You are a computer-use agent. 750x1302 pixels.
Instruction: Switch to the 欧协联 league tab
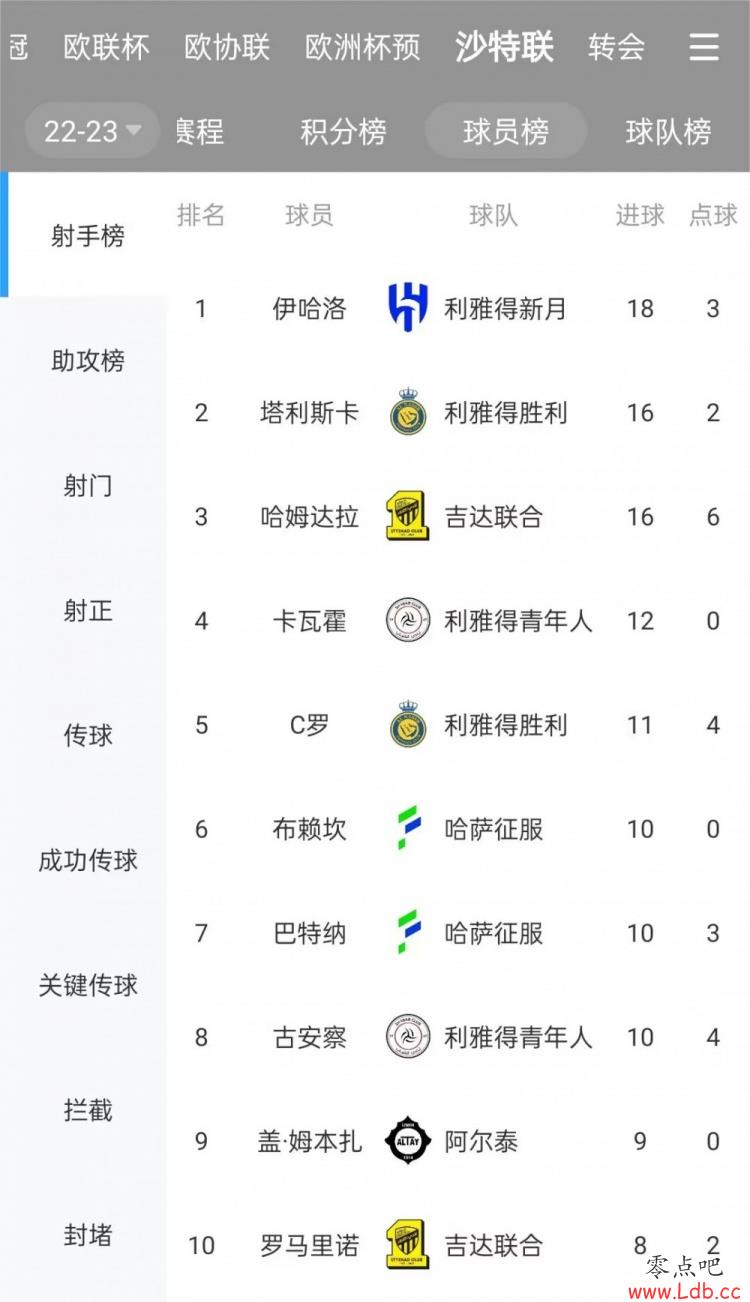pos(227,47)
